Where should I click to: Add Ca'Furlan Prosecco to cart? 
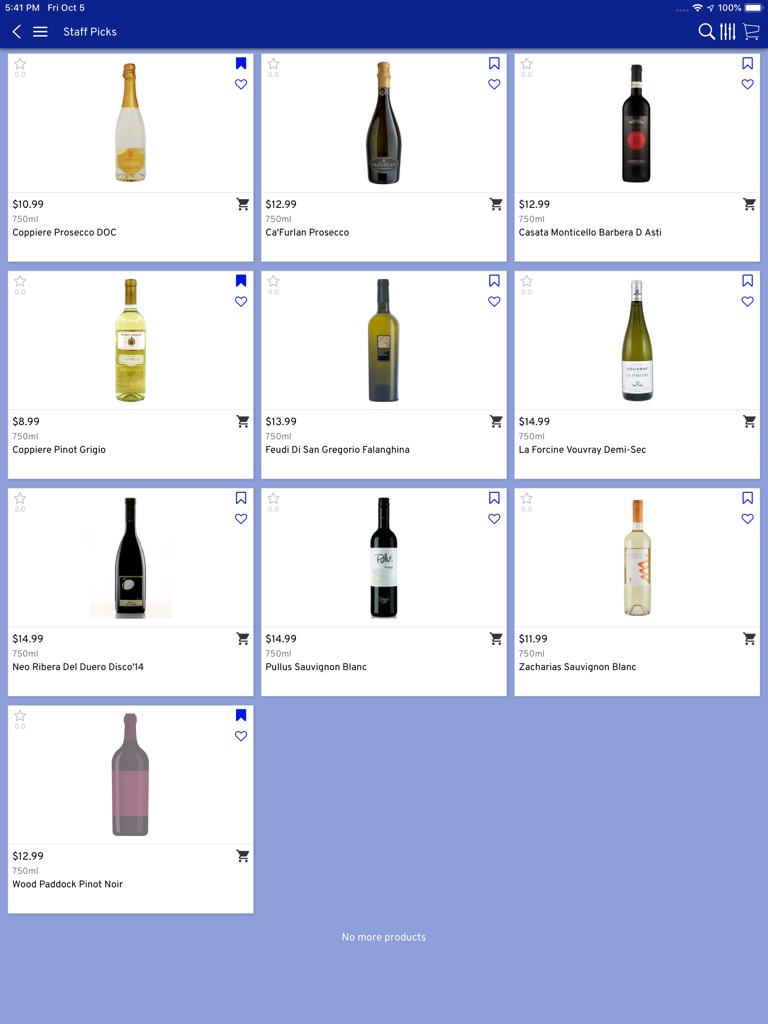click(495, 203)
